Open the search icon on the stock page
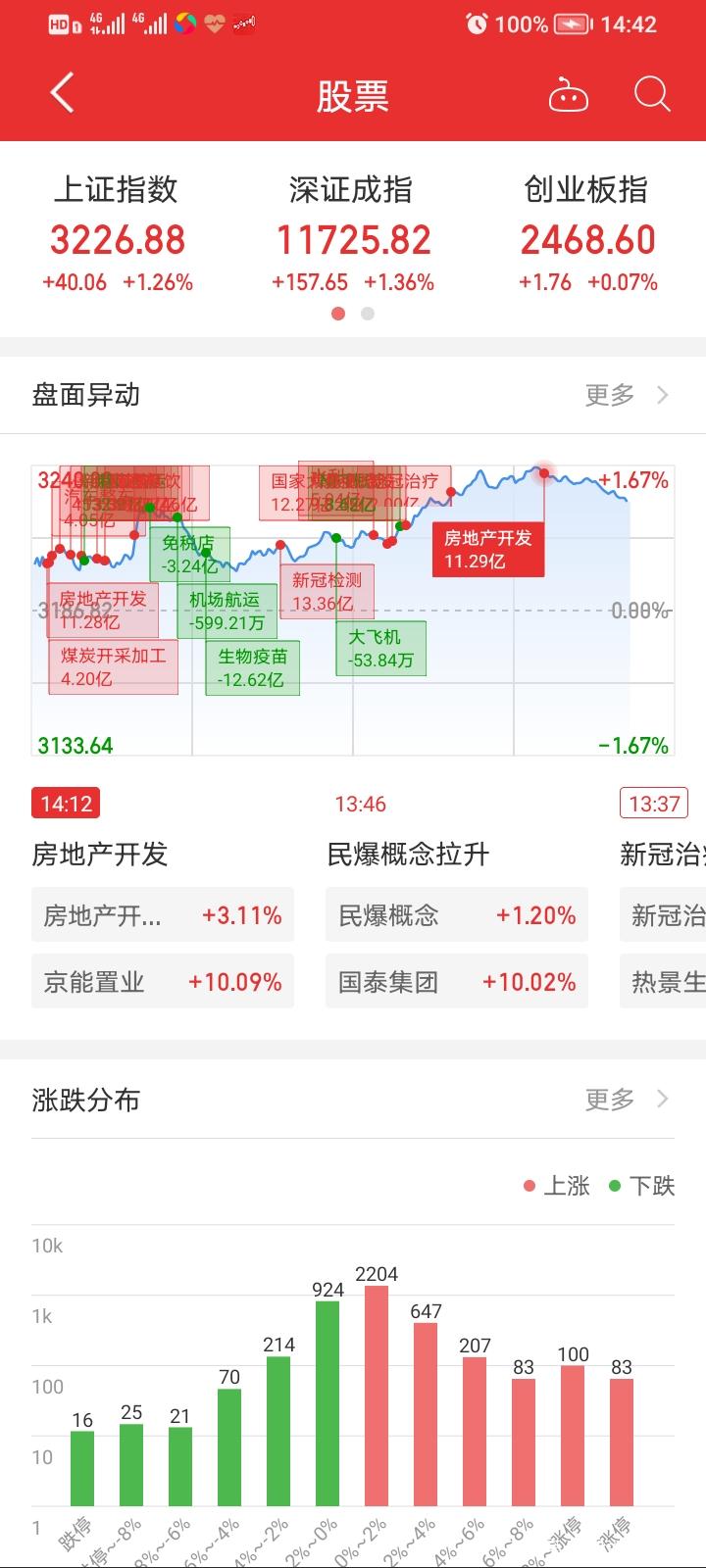 [650, 95]
